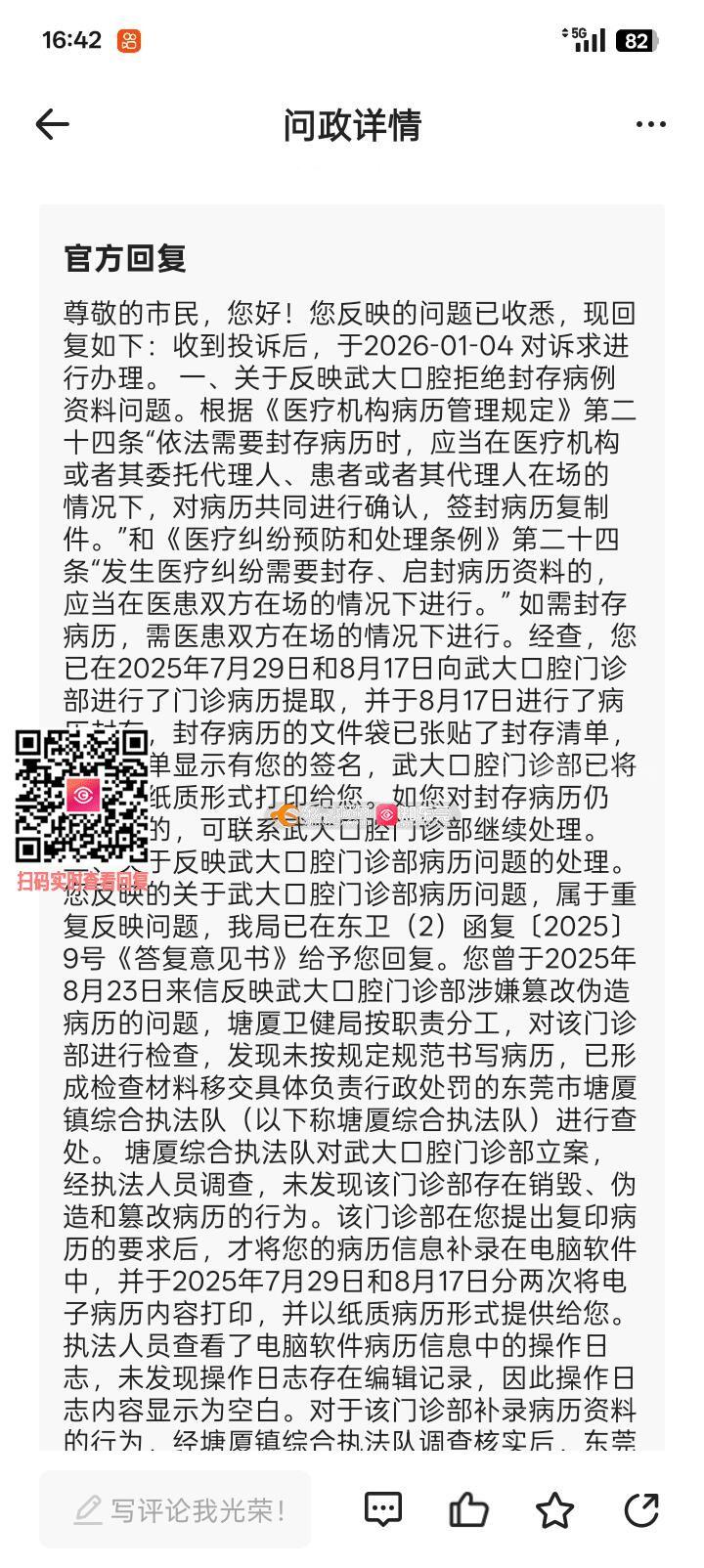Go back from the 问政详情 page

tap(53, 124)
